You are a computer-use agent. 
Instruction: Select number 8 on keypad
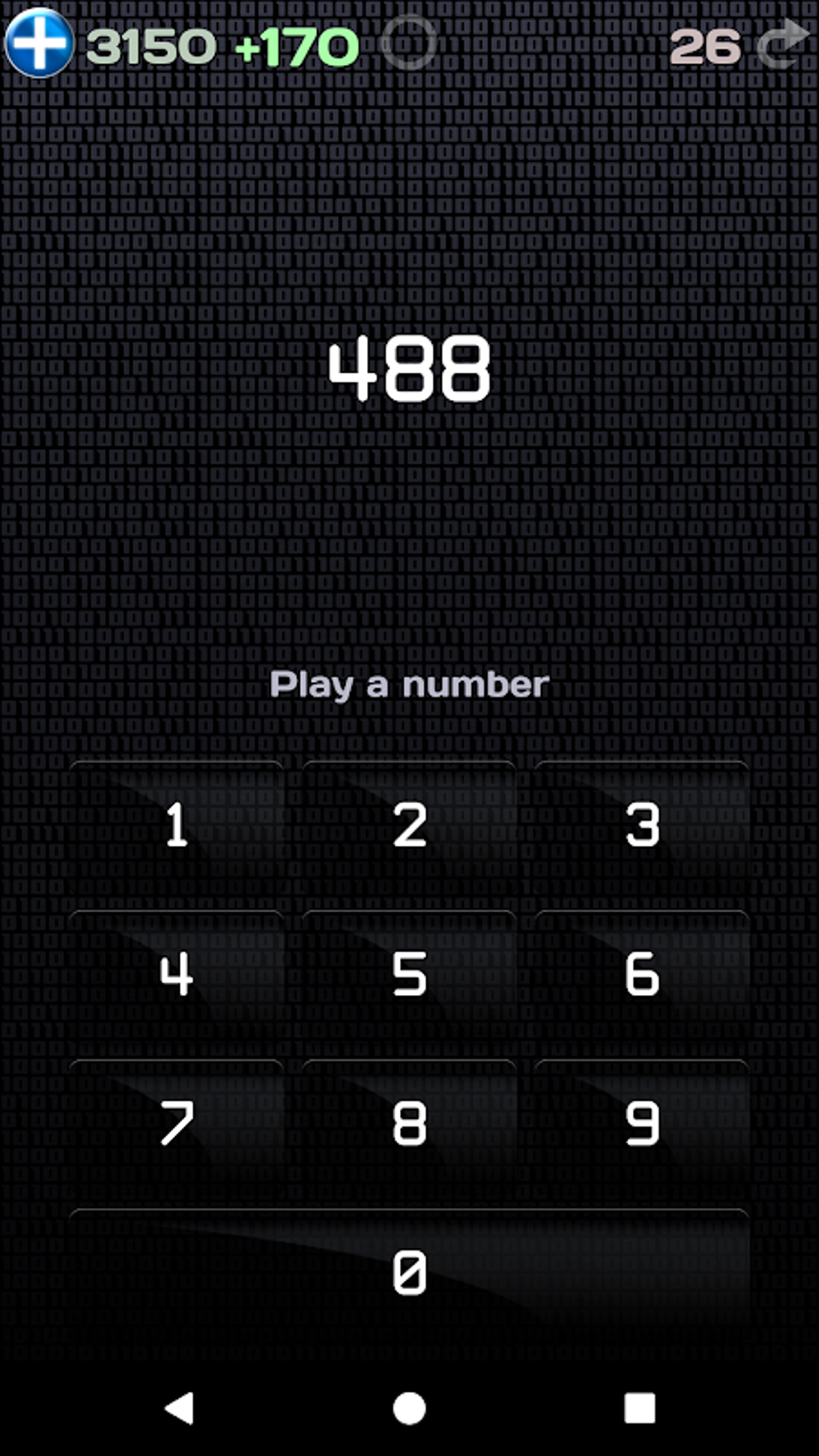409,1123
